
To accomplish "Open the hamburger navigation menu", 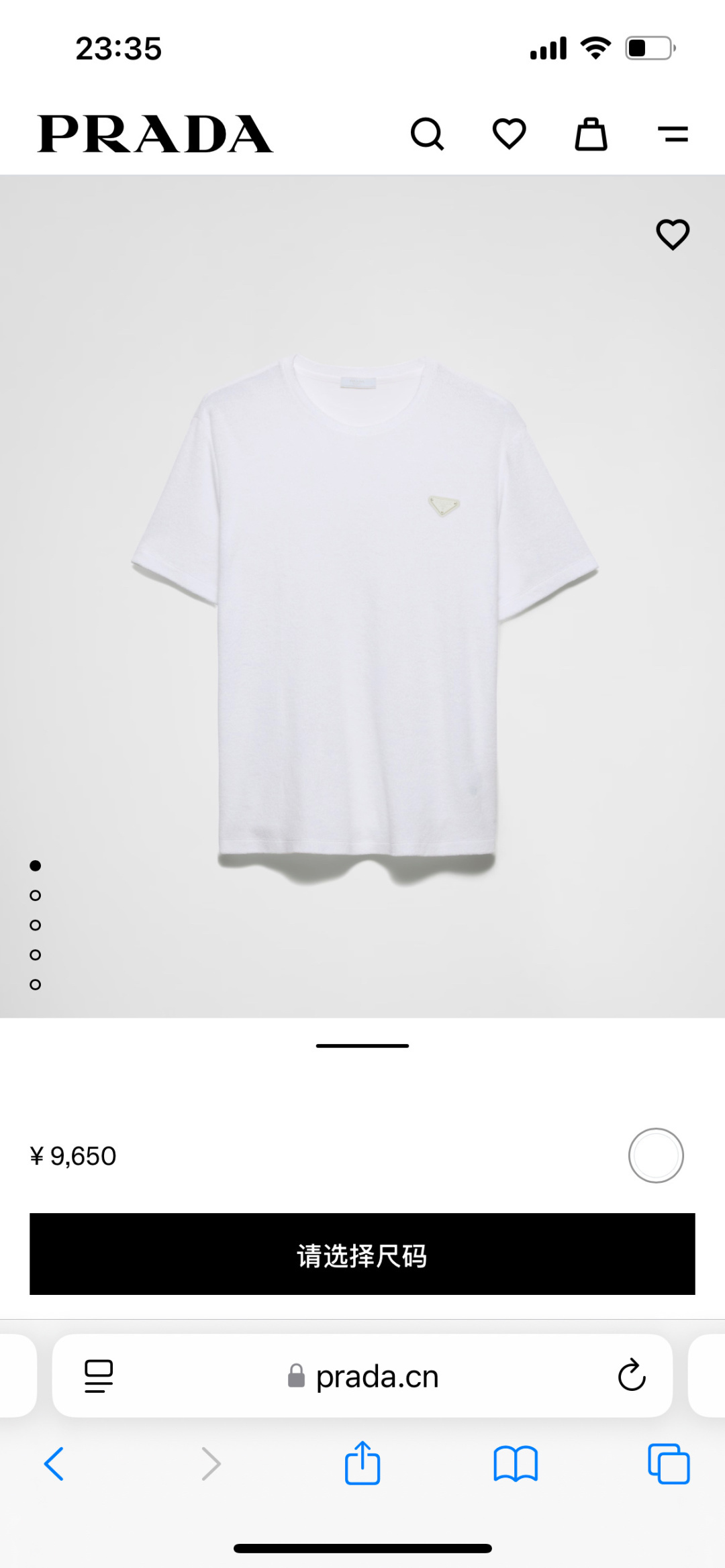I will click(x=674, y=134).
